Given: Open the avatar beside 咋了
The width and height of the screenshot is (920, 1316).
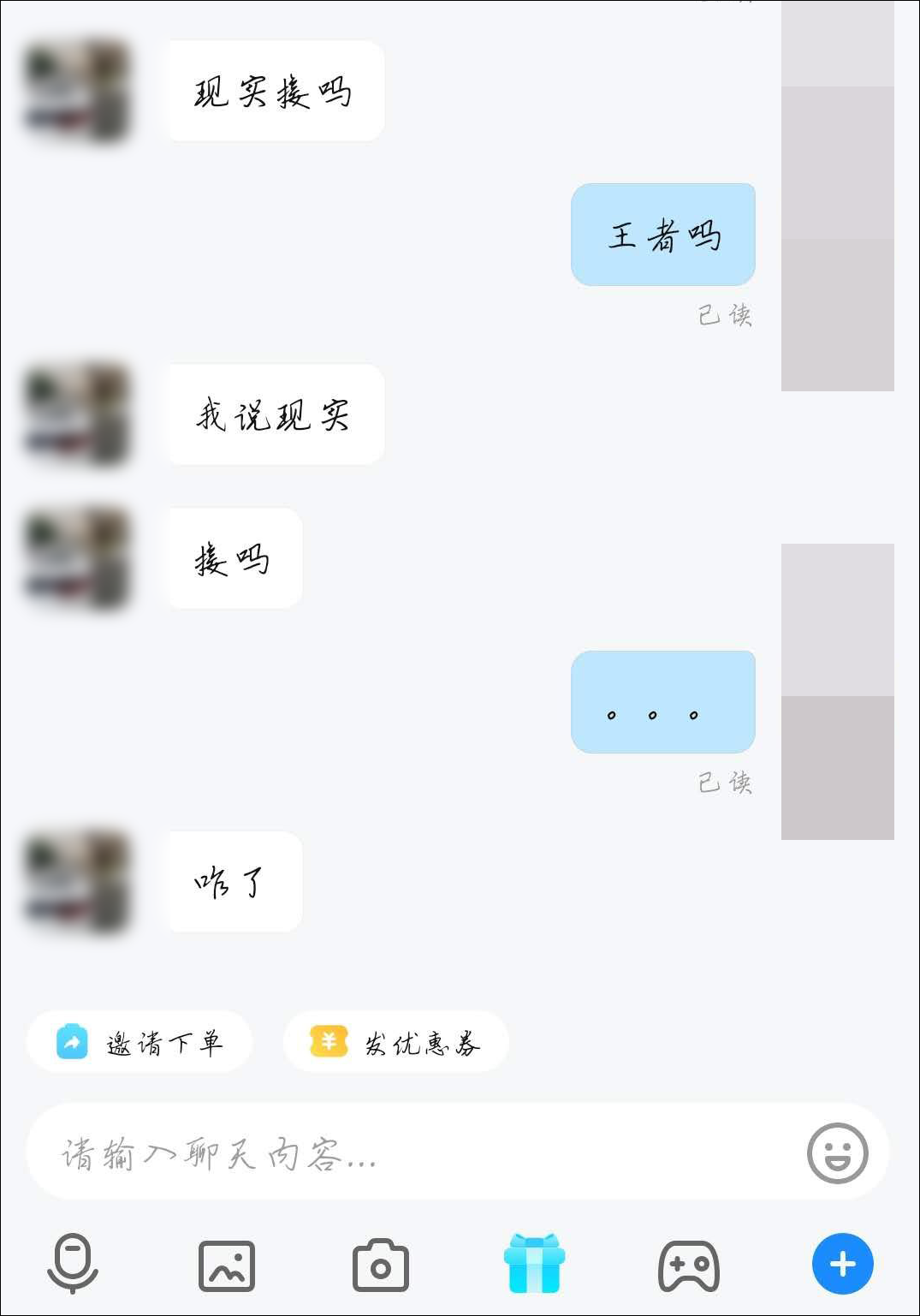Looking at the screenshot, I should (77, 881).
